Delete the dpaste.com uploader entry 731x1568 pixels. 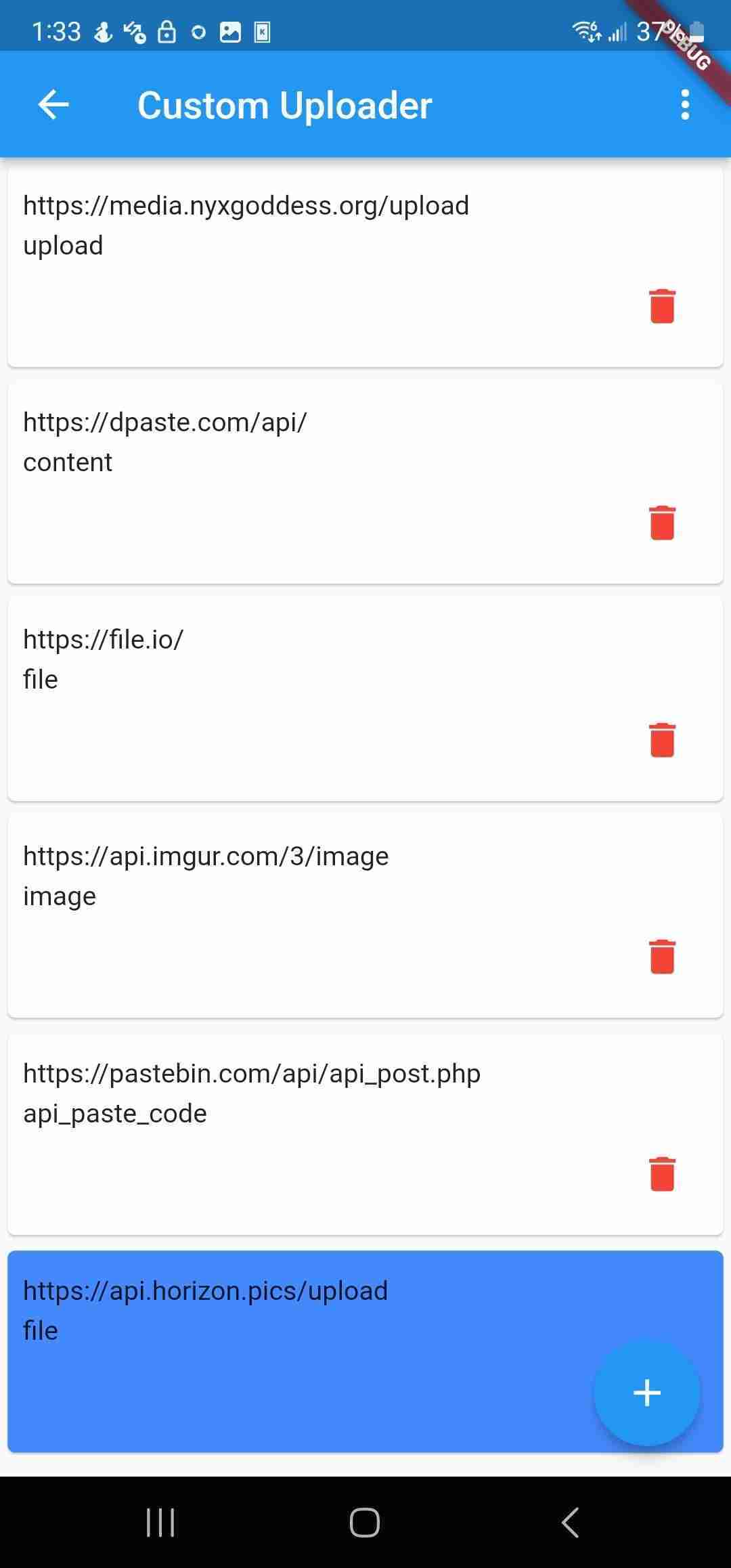pyautogui.click(x=662, y=523)
